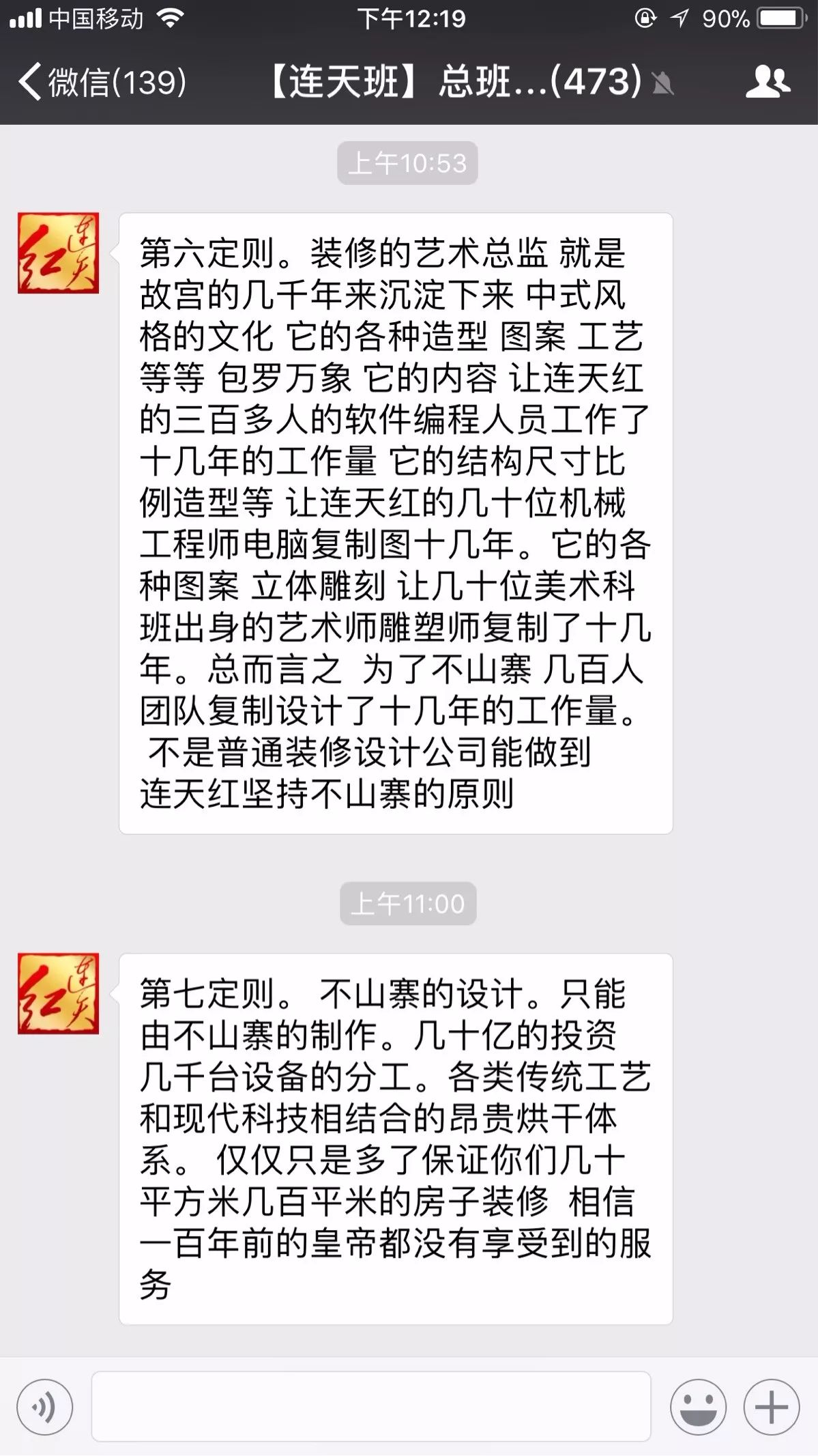This screenshot has width=818, height=1456.
Task: Open the plus attachment menu
Action: 771,1406
